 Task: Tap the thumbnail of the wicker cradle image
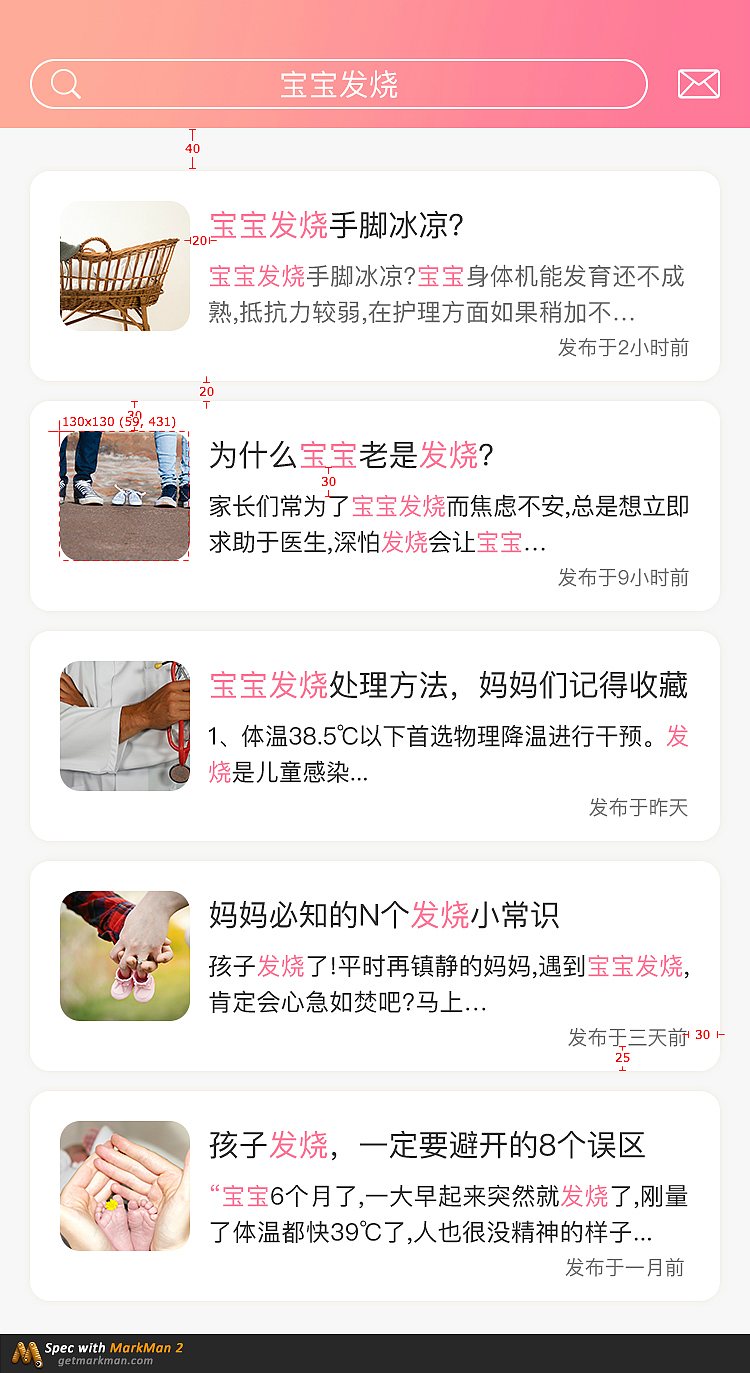pos(124,265)
